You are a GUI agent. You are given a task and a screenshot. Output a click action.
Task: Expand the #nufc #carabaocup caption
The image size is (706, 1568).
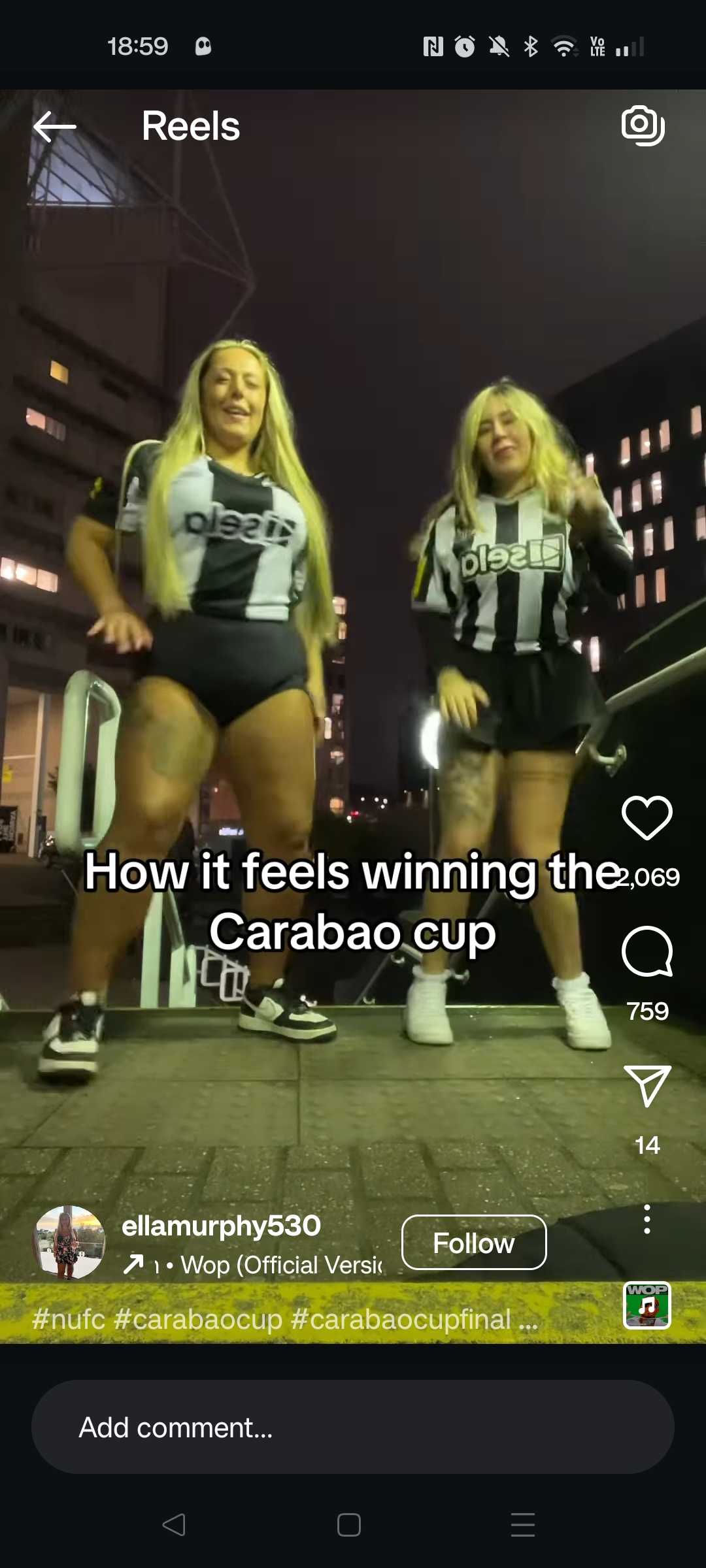point(285,1319)
